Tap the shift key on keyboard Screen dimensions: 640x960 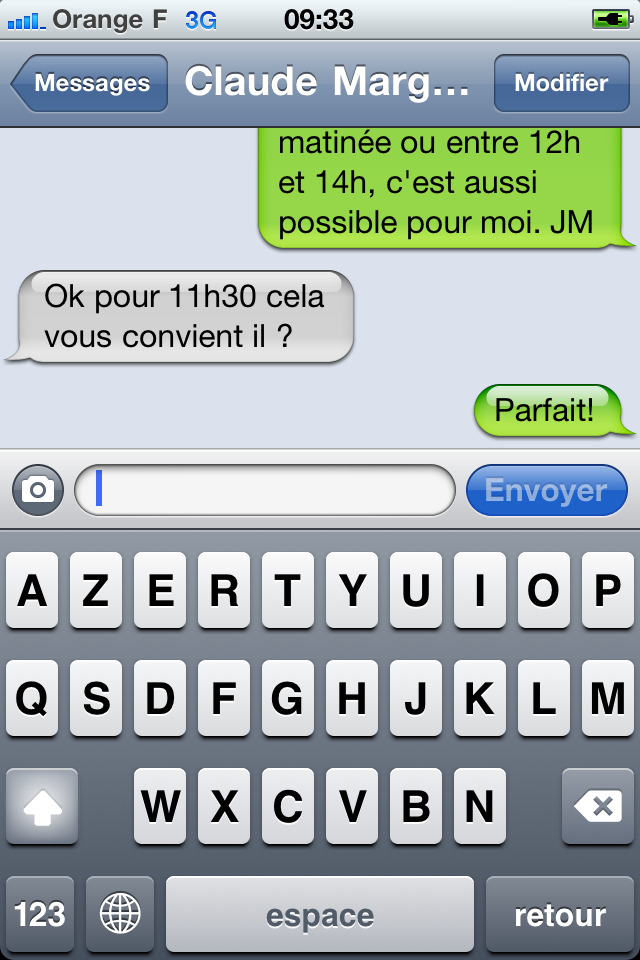point(42,806)
